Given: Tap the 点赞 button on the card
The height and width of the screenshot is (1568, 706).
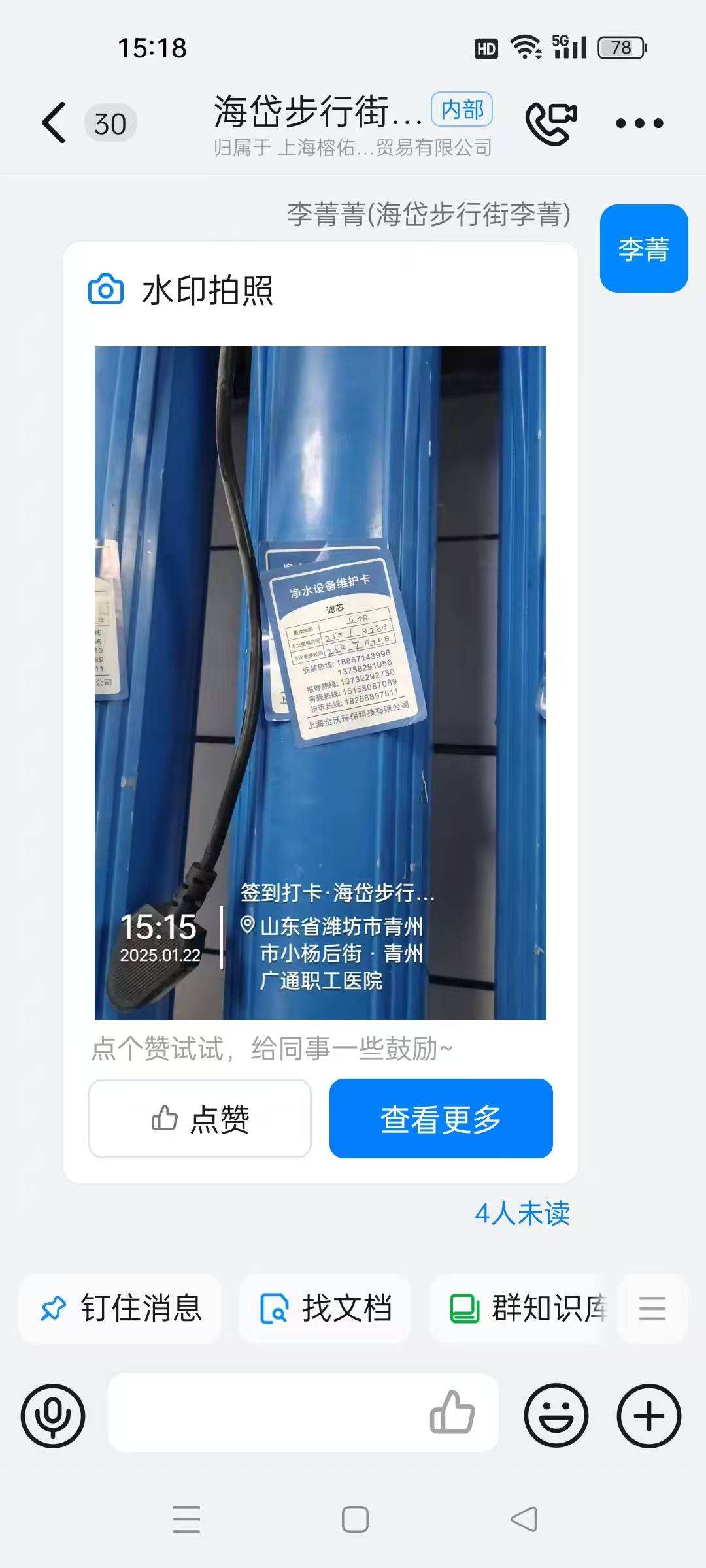Looking at the screenshot, I should (200, 1119).
